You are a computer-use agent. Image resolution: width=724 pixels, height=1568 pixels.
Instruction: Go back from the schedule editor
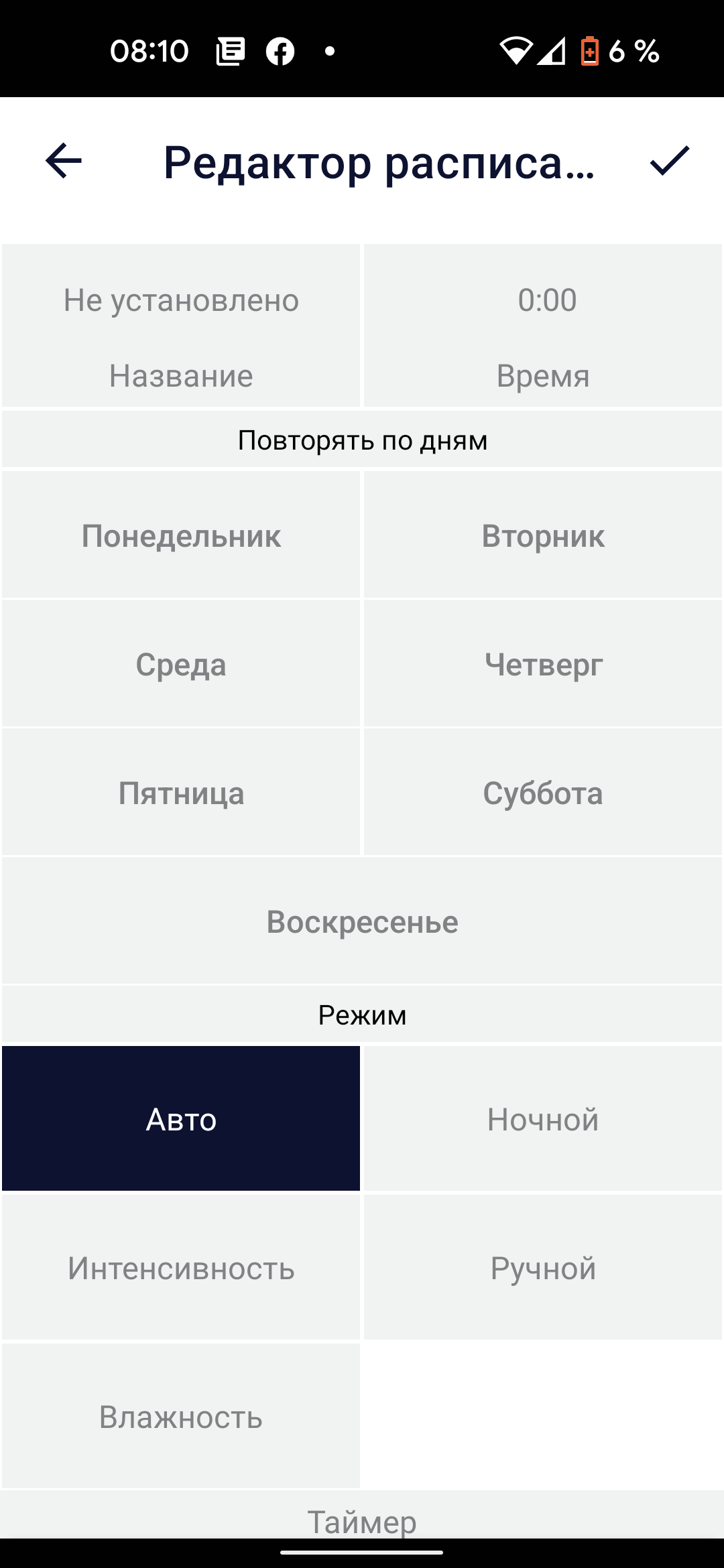tap(64, 161)
